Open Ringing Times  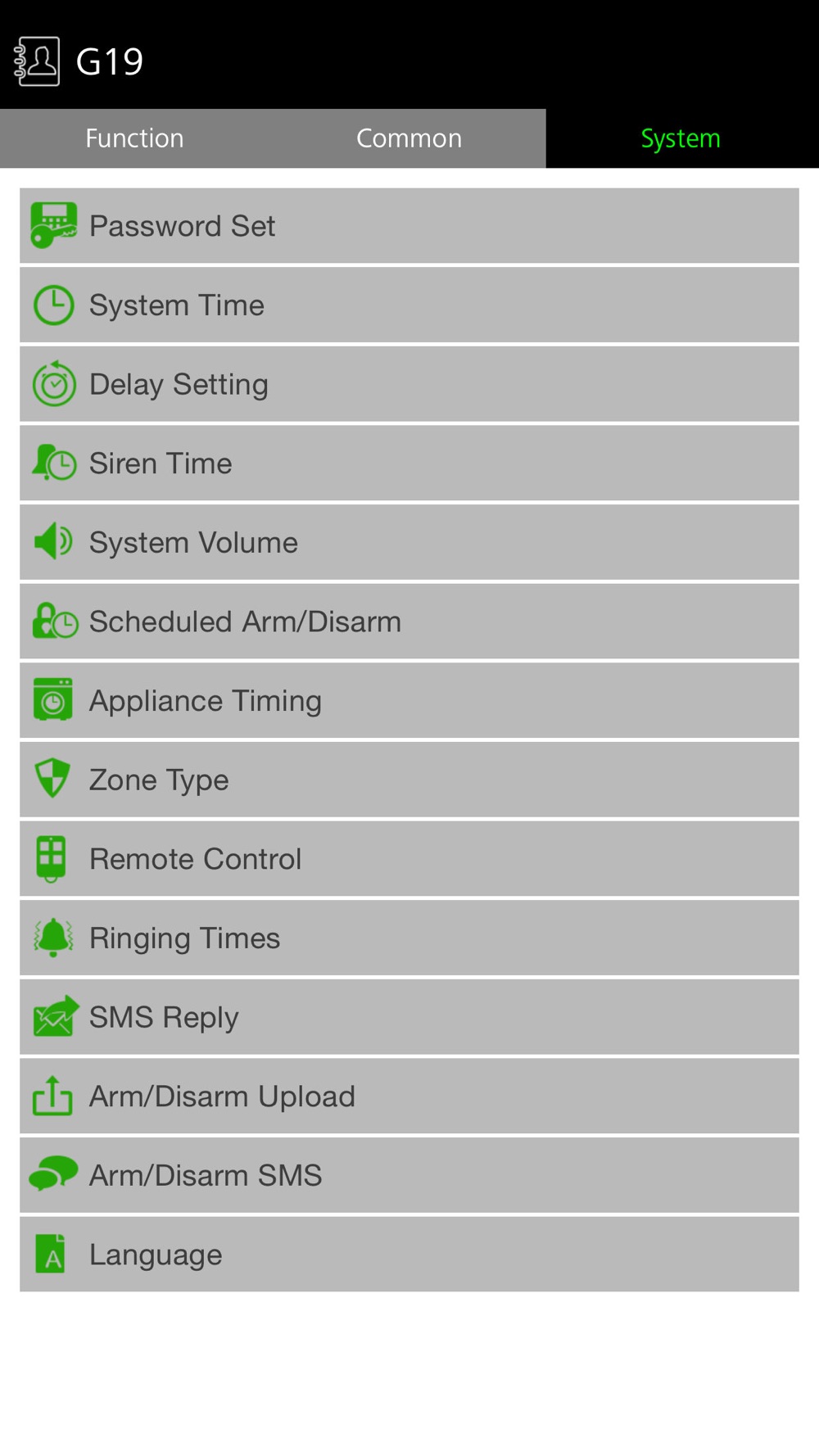[409, 938]
